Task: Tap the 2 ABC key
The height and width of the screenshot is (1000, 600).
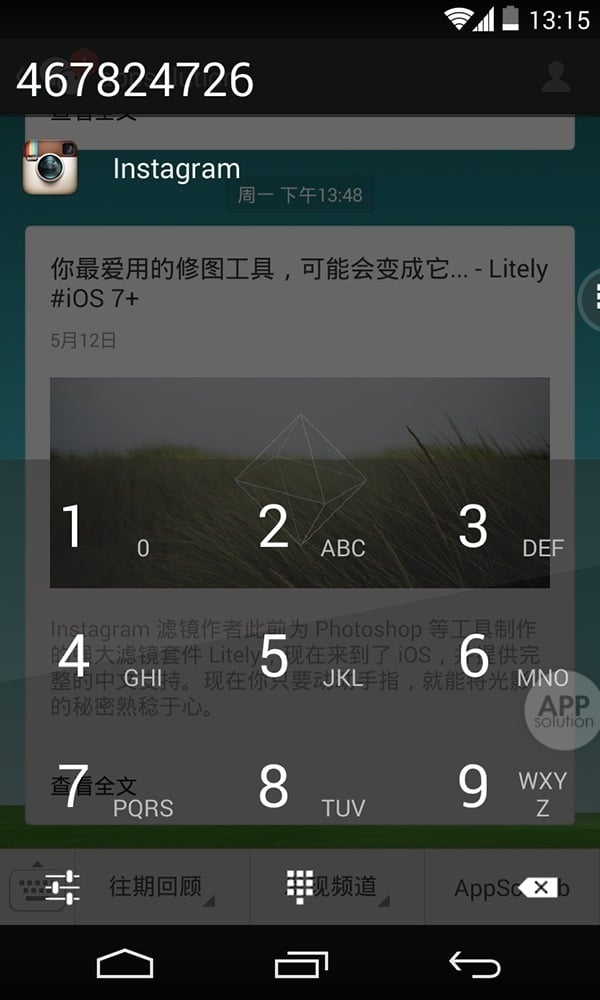Action: [x=300, y=527]
